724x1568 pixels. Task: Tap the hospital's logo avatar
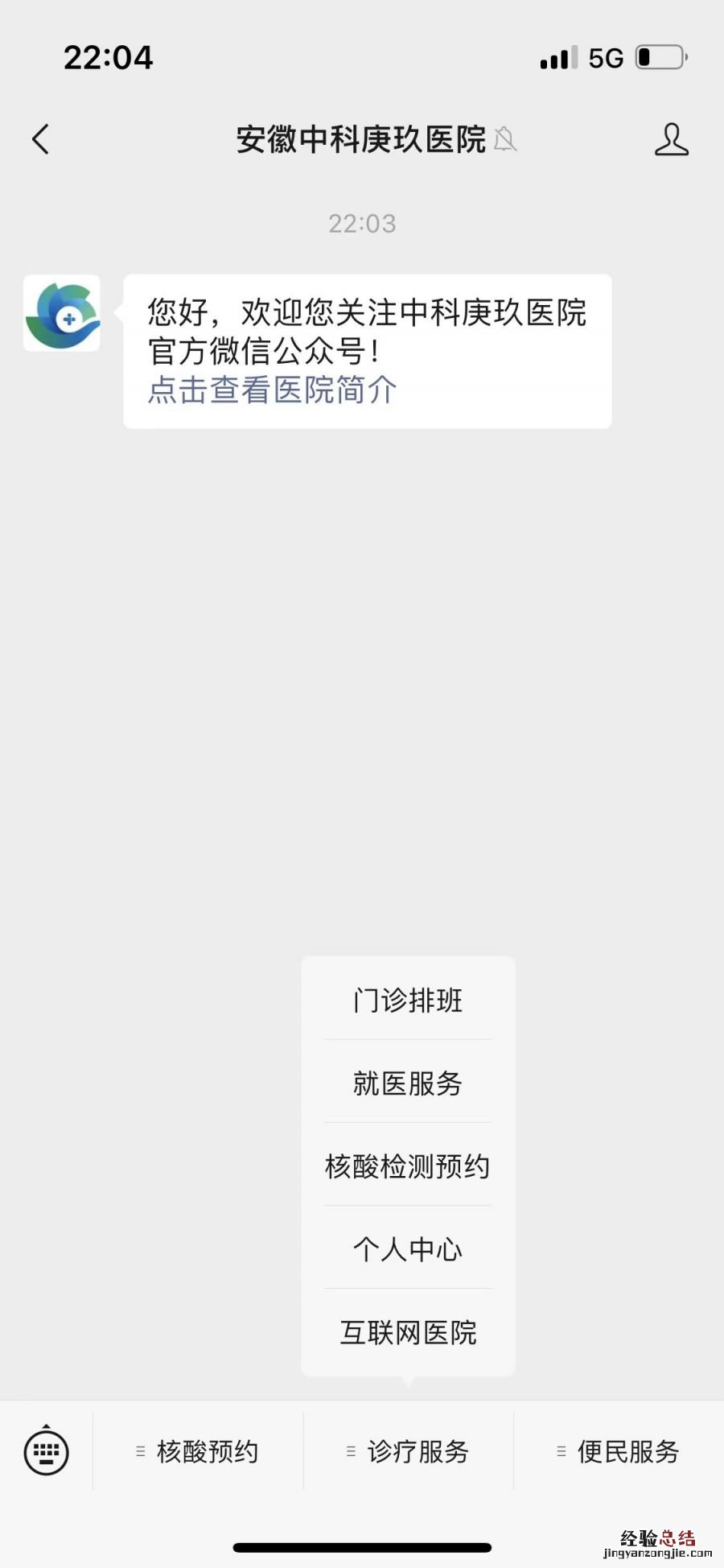(x=62, y=313)
